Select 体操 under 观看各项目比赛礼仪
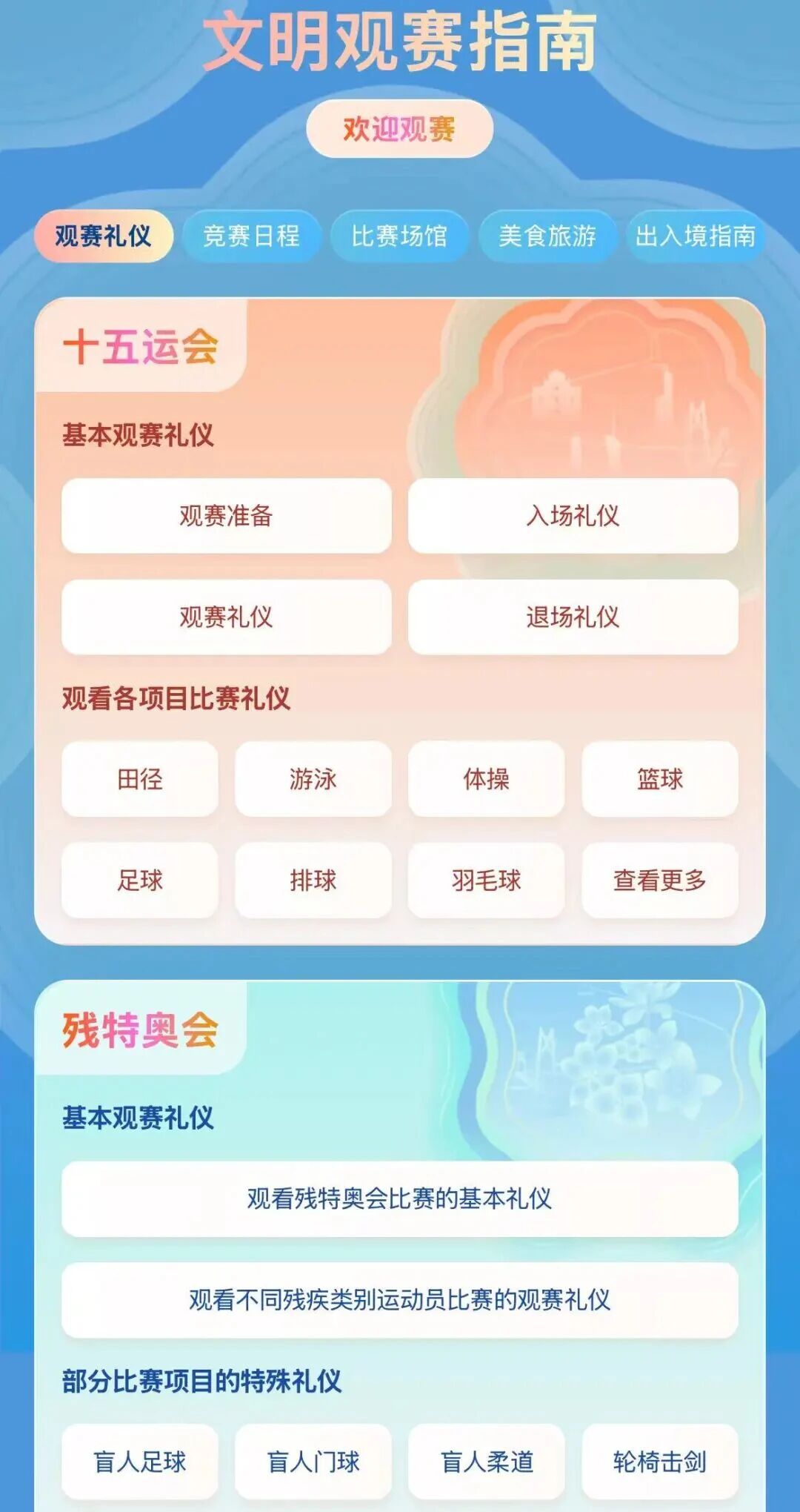The image size is (800, 1512). pyautogui.click(x=487, y=779)
